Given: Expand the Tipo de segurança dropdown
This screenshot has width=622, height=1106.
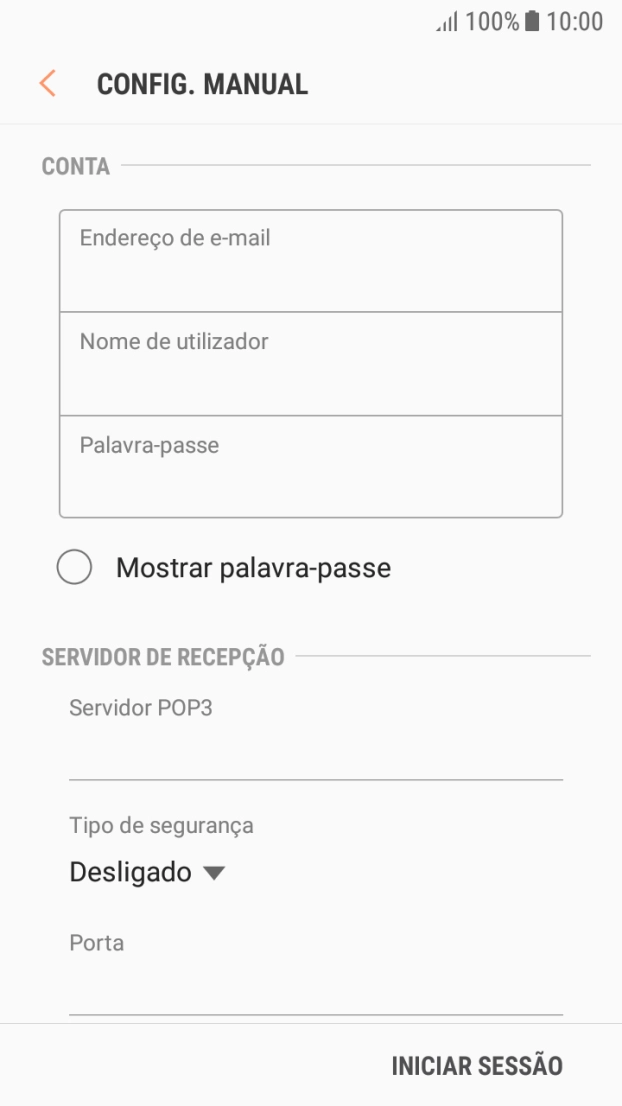Looking at the screenshot, I should [147, 872].
